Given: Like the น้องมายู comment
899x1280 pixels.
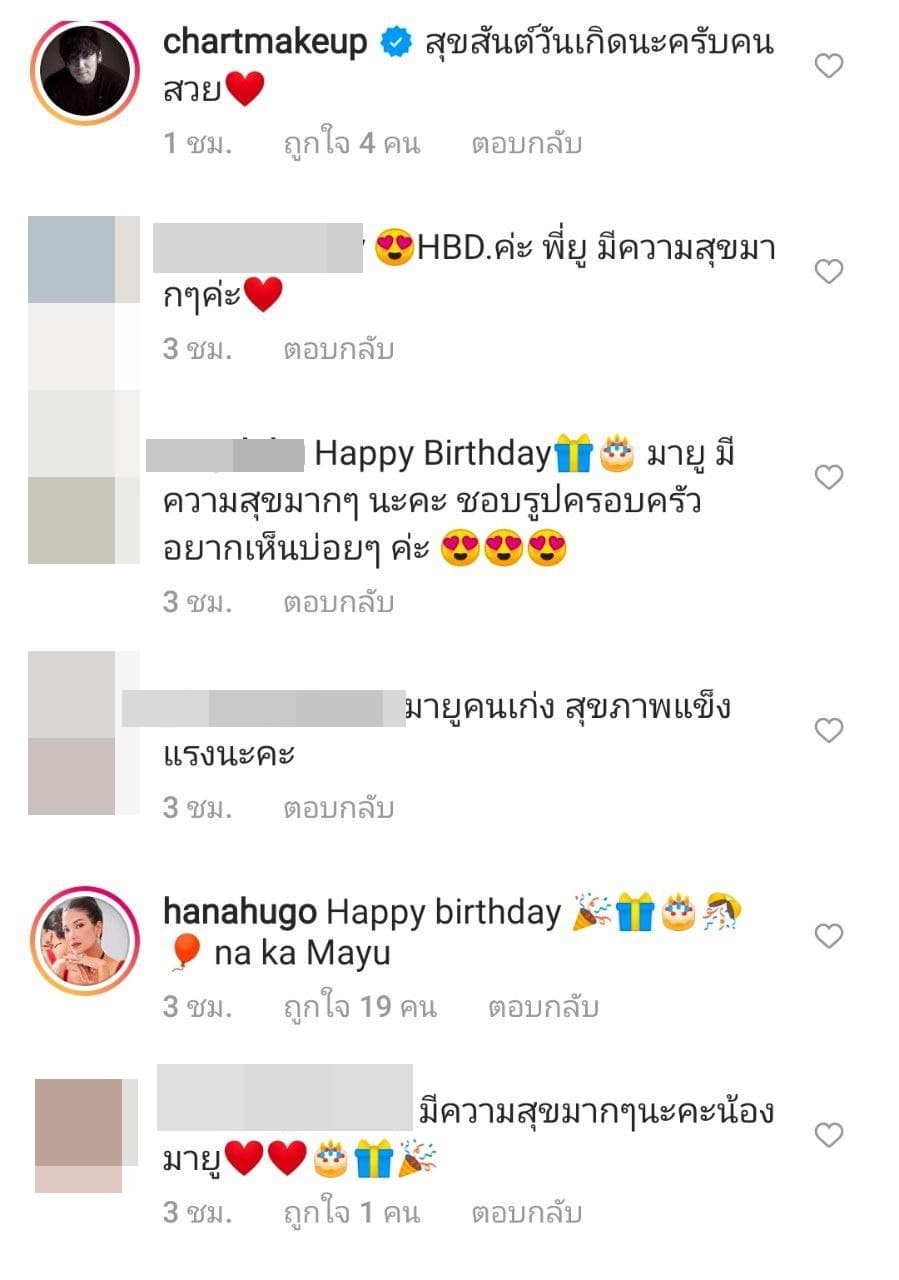Looking at the screenshot, I should 829,1135.
